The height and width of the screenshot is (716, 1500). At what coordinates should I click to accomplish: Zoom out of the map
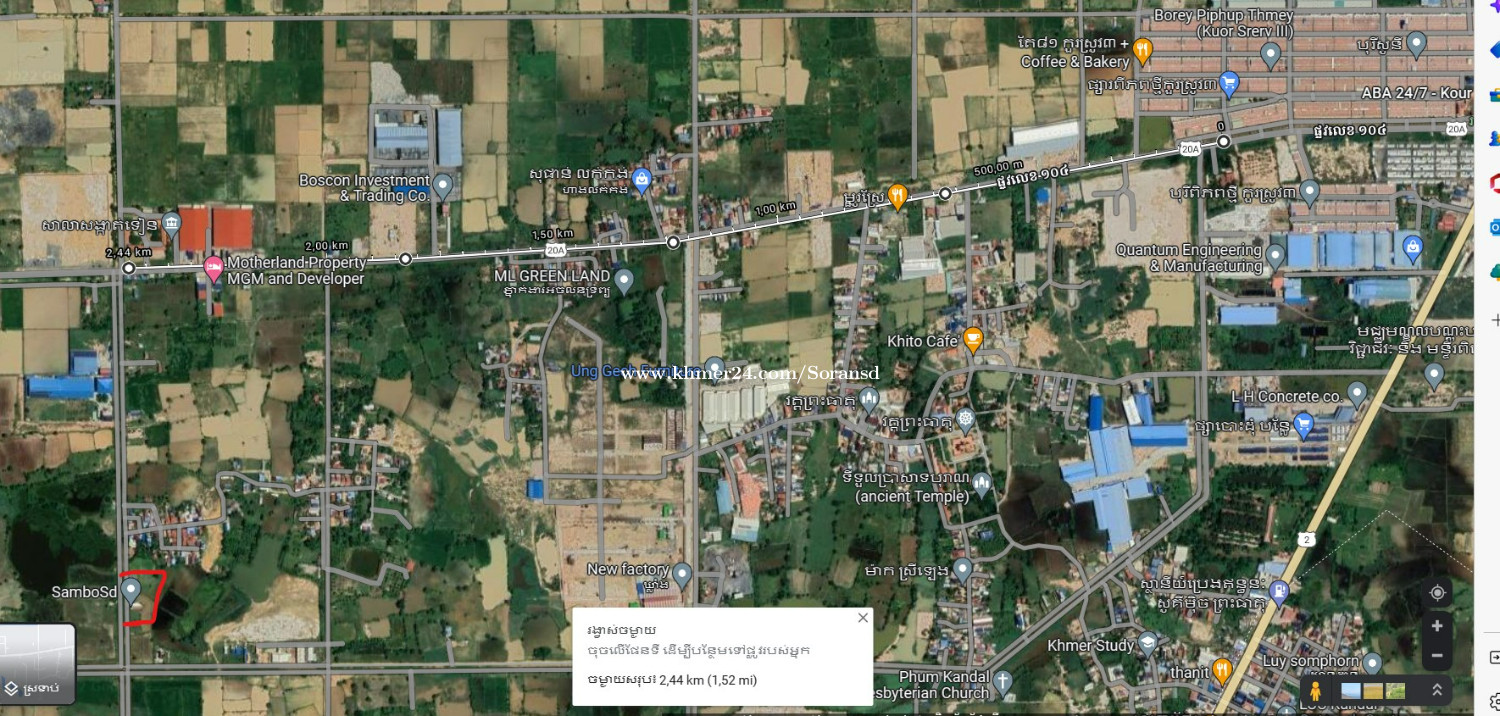[x=1437, y=656]
